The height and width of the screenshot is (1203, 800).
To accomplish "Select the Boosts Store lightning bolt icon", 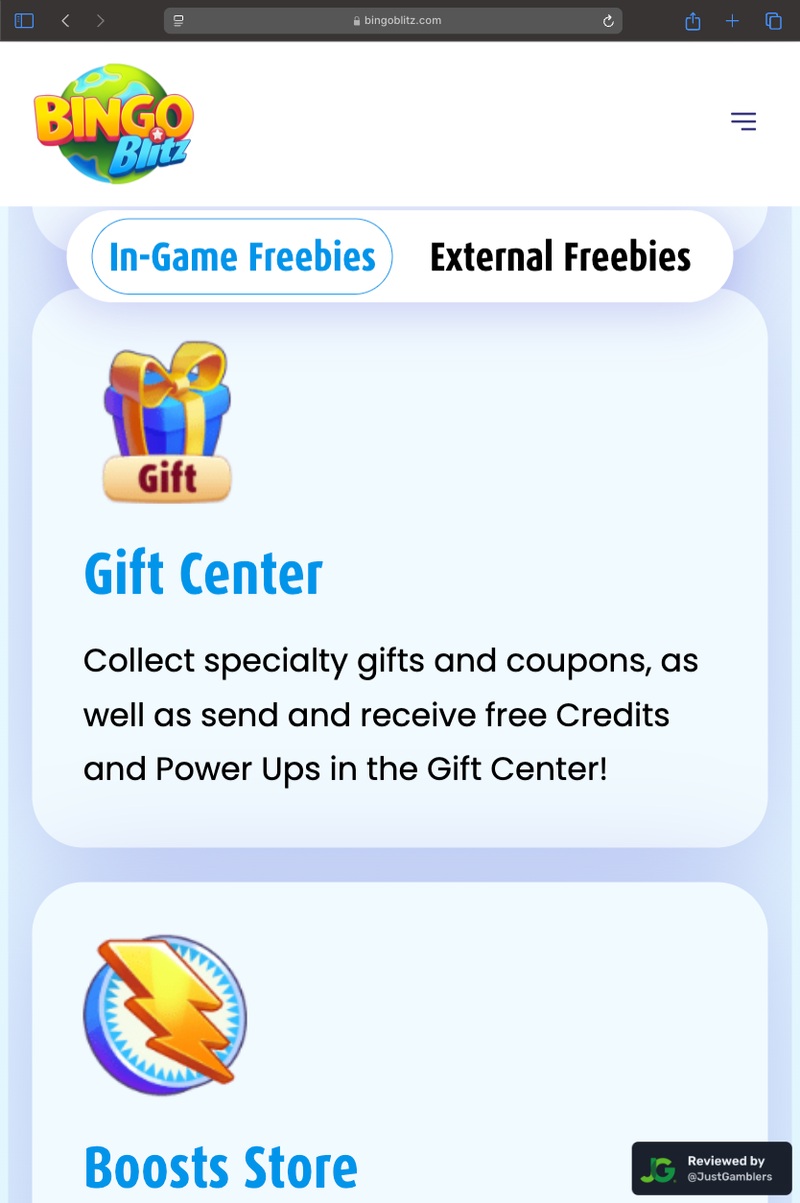I will coord(165,1013).
